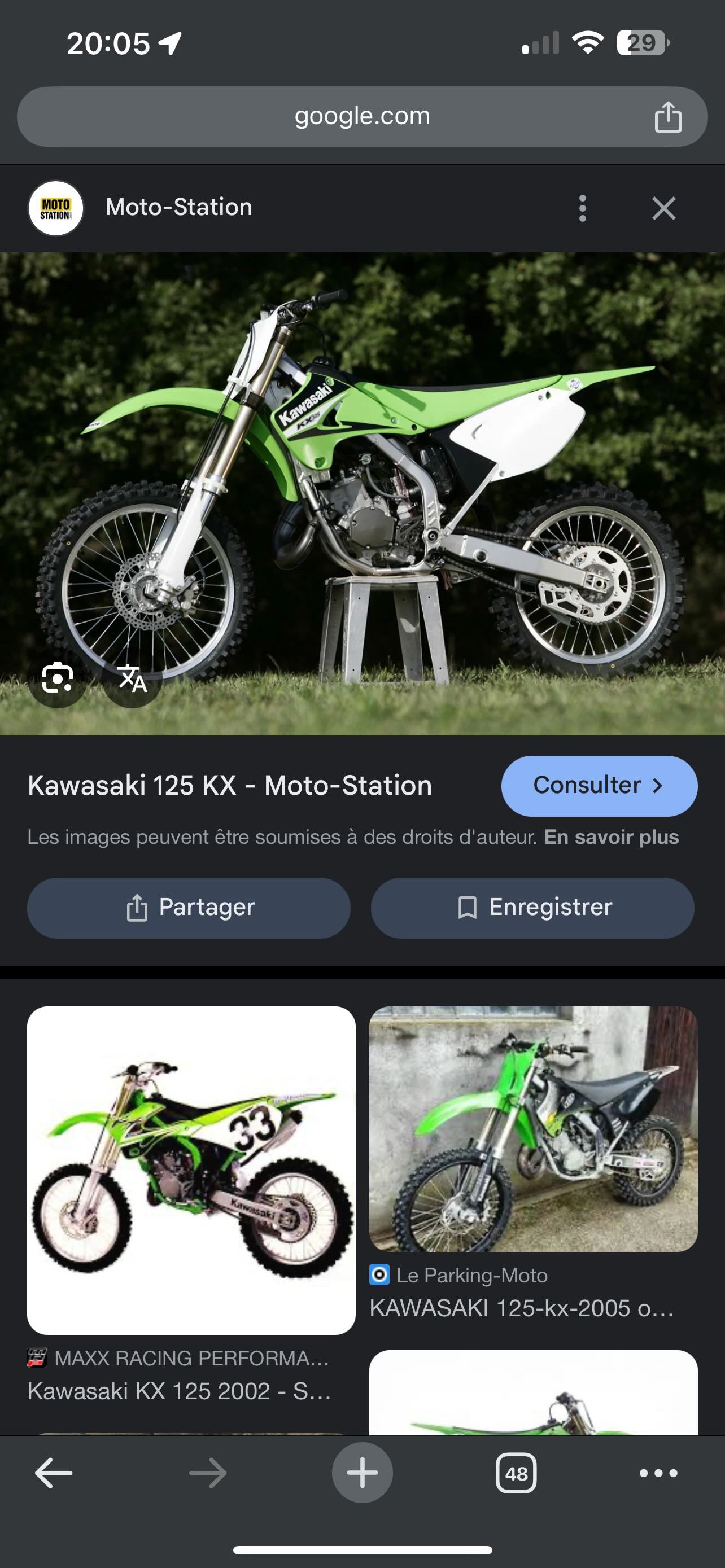This screenshot has height=1568, width=725.
Task: Tap the Partager button
Action: point(189,908)
